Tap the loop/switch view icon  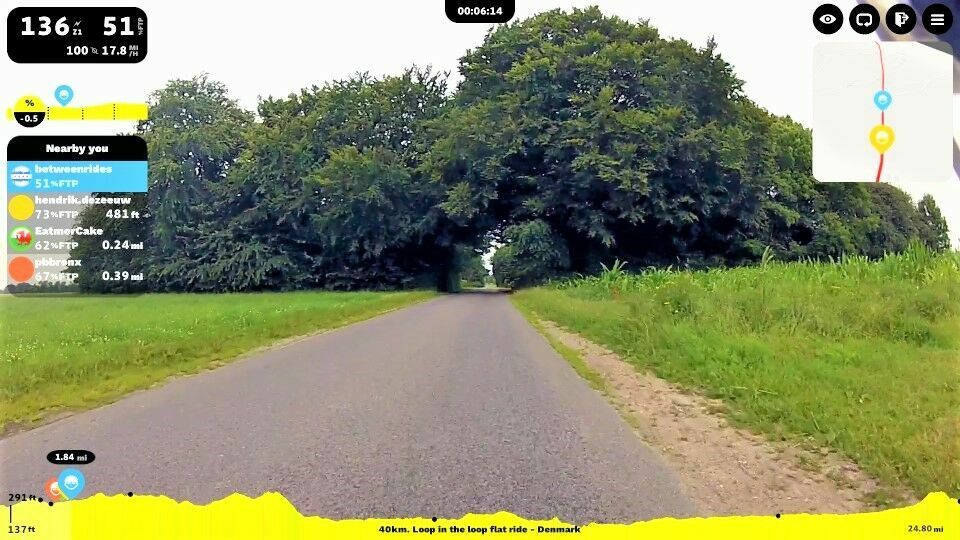click(x=864, y=19)
